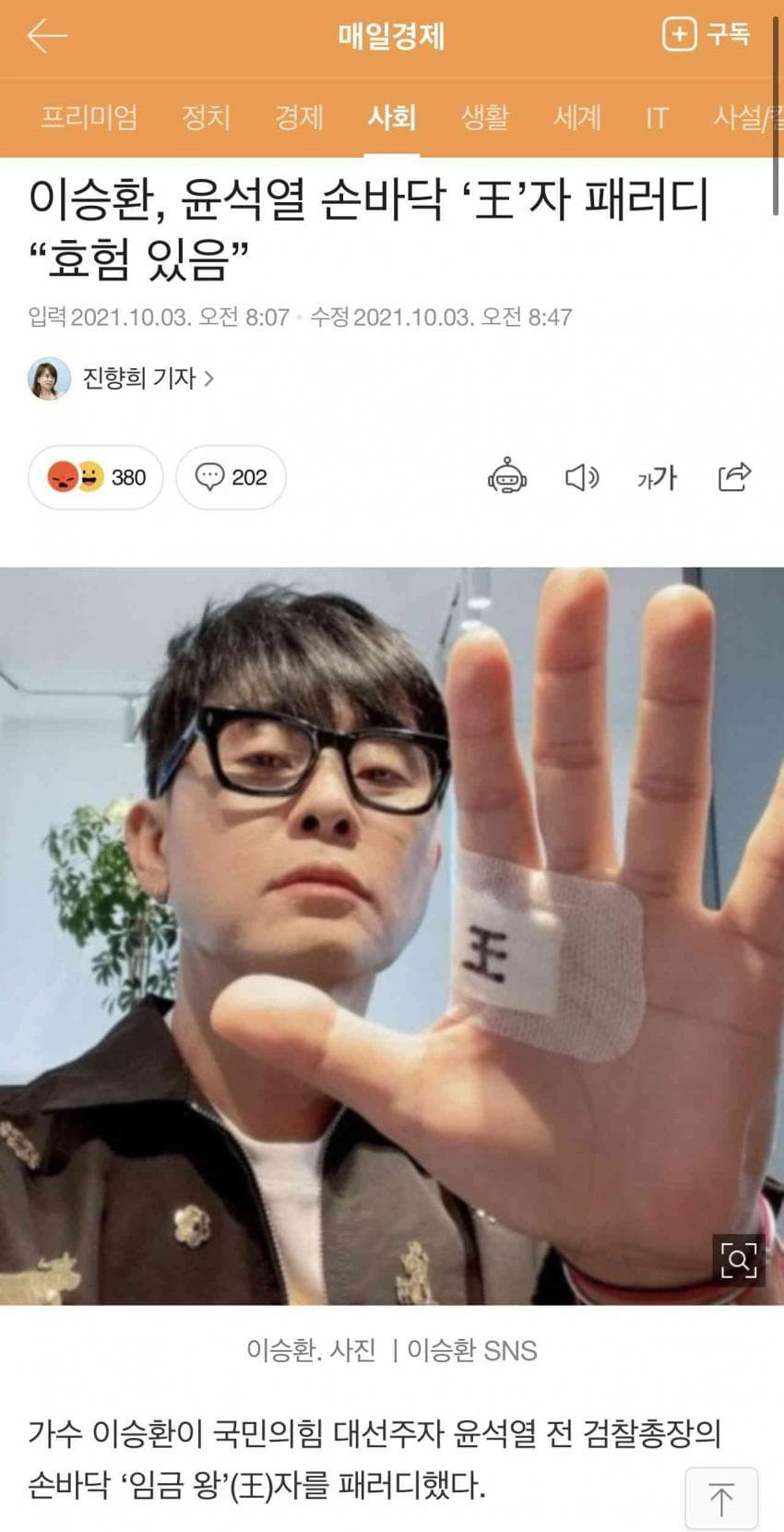Screen dimensions: 784x1532
Task: Change text size with the 가가 icon
Action: 657,477
